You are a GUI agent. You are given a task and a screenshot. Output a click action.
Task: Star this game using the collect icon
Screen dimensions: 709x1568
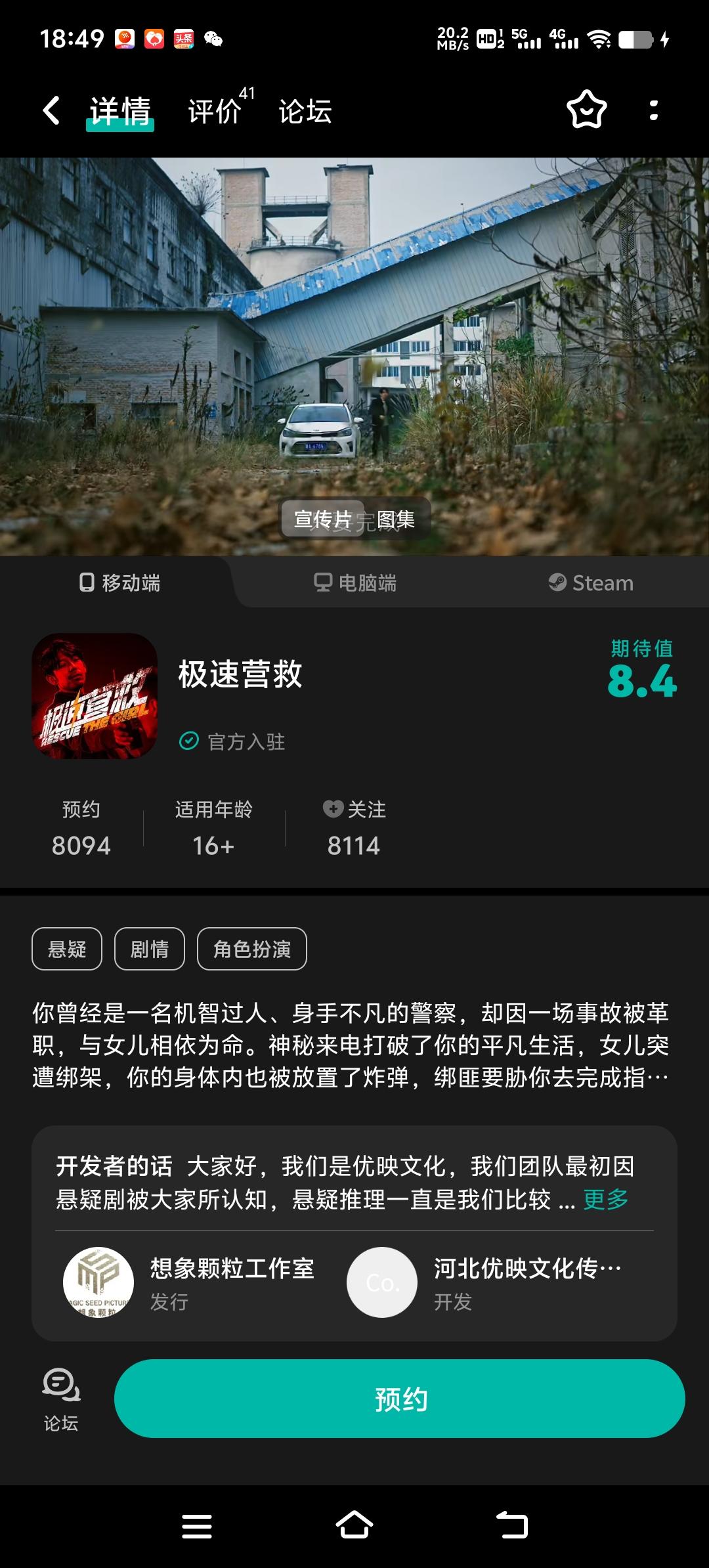586,110
